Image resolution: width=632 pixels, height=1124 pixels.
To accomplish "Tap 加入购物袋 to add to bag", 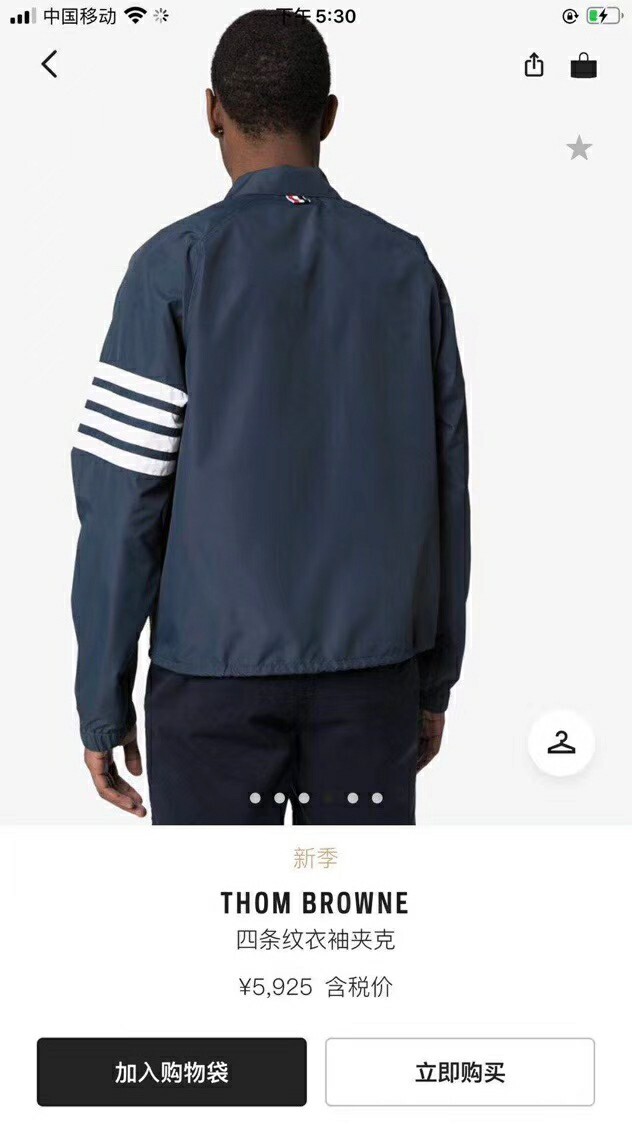I will pyautogui.click(x=172, y=1072).
